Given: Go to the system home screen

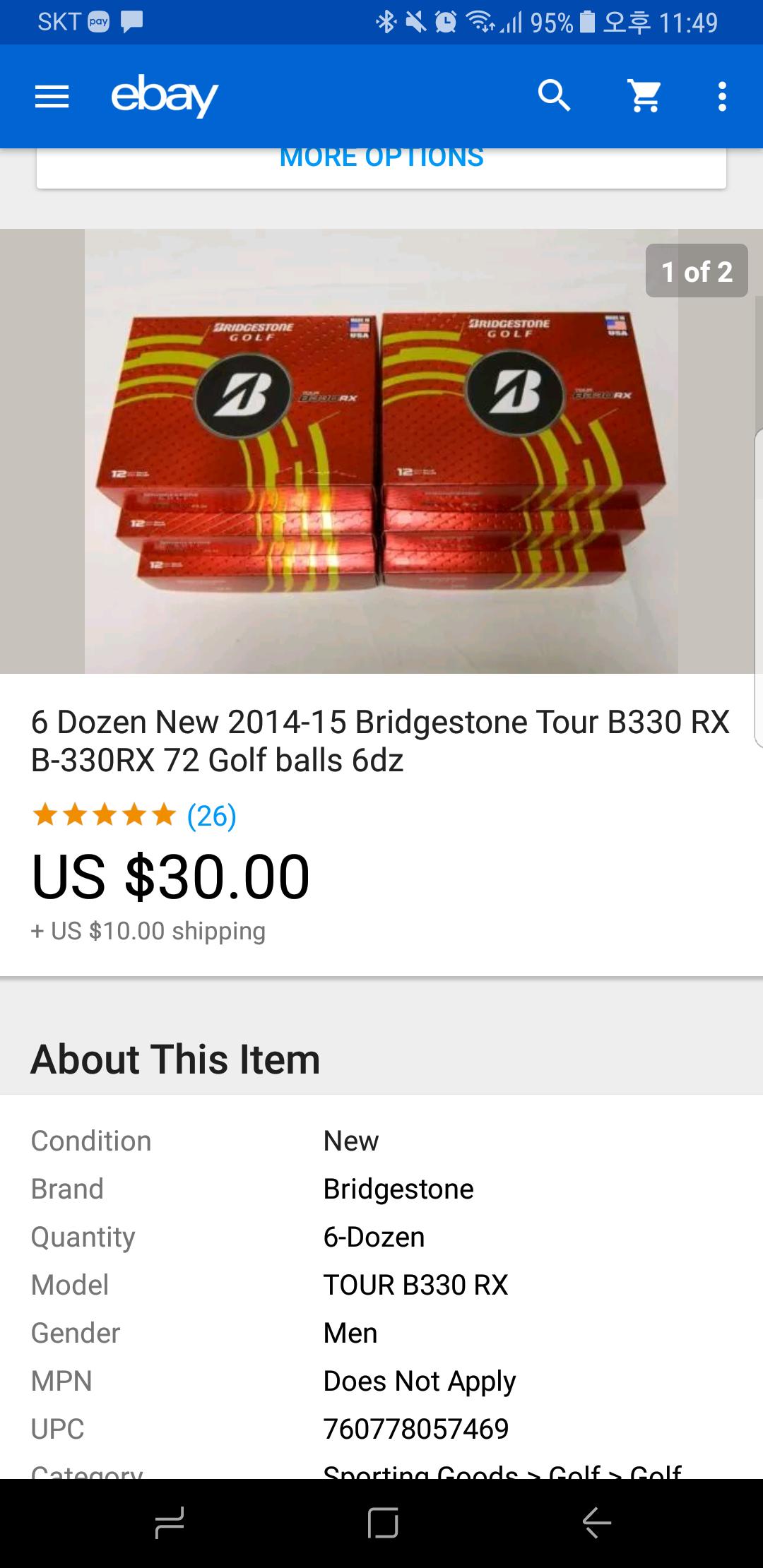Looking at the screenshot, I should tap(382, 1522).
